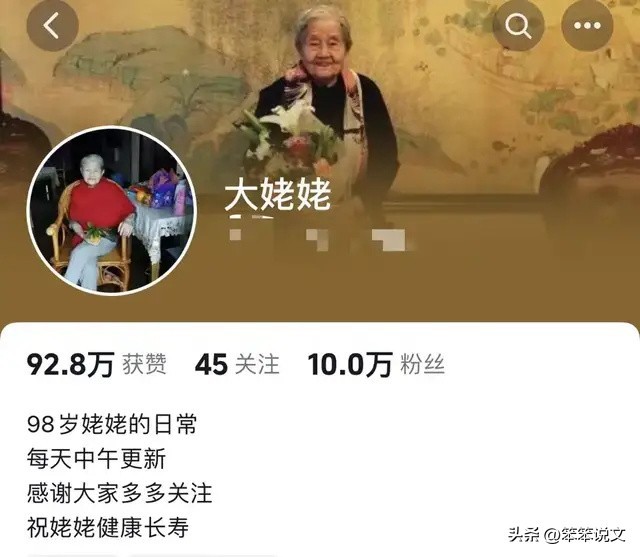
Task: Open the three-dot overflow menu
Action: [587, 27]
